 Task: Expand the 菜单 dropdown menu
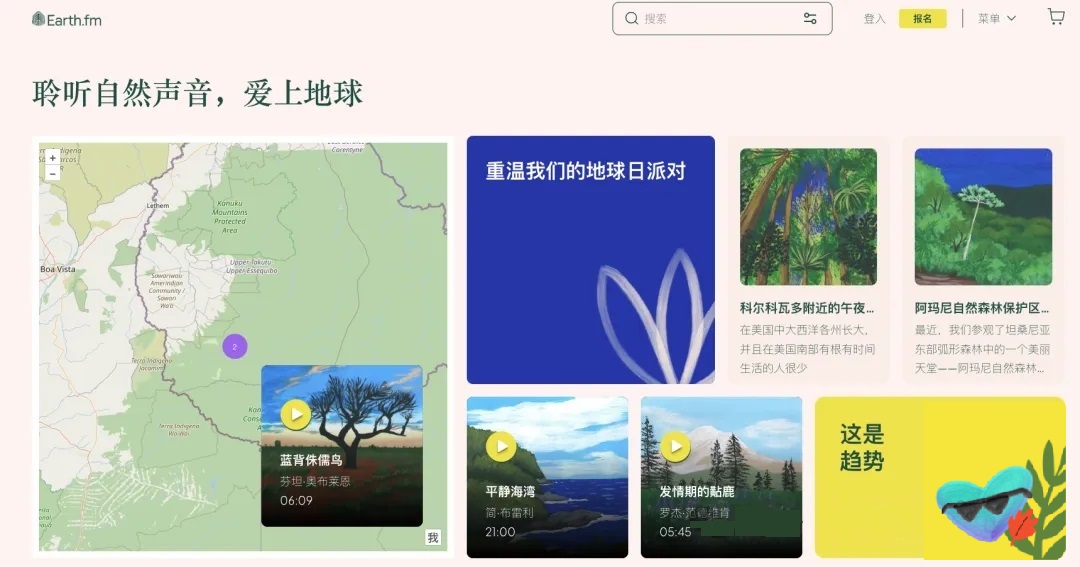pyautogui.click(x=996, y=19)
